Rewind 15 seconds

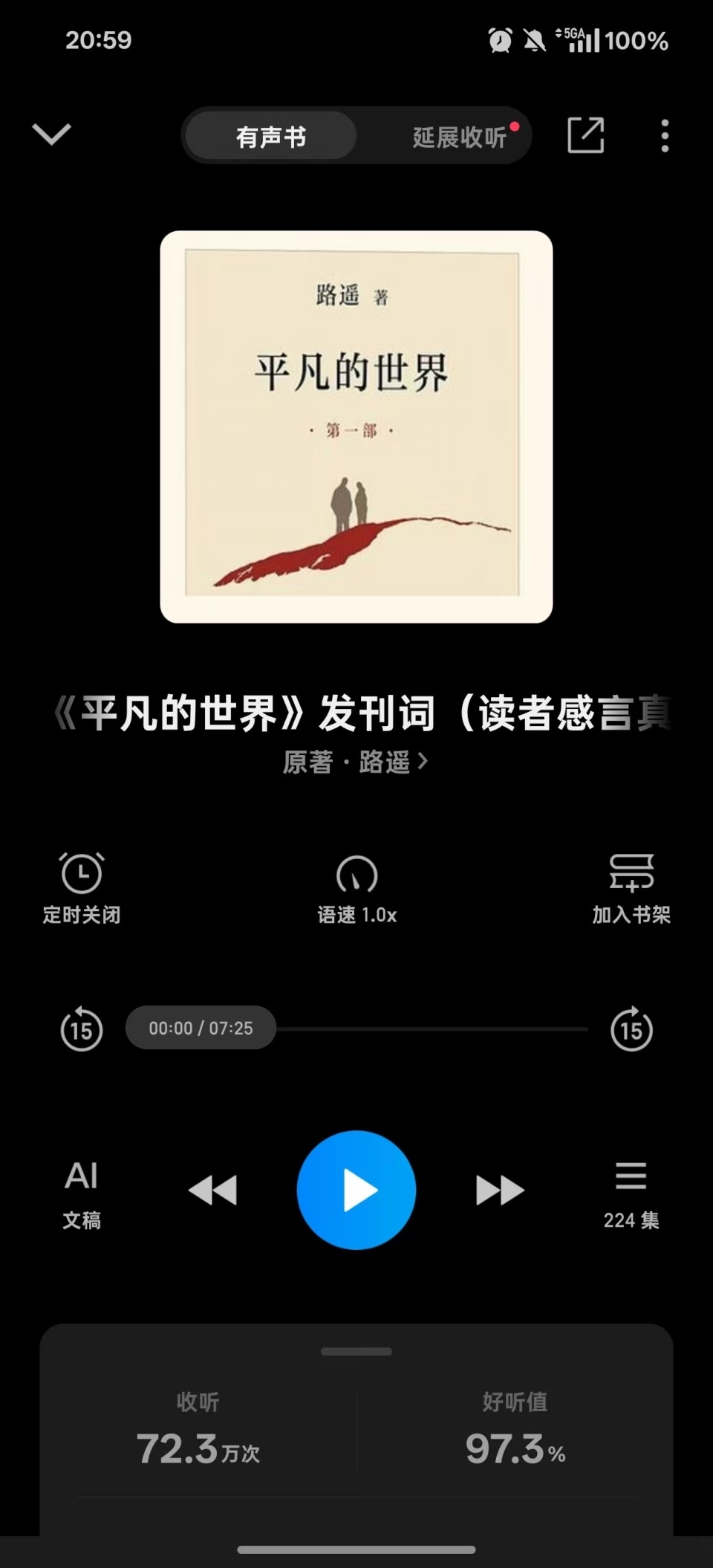tap(82, 1028)
